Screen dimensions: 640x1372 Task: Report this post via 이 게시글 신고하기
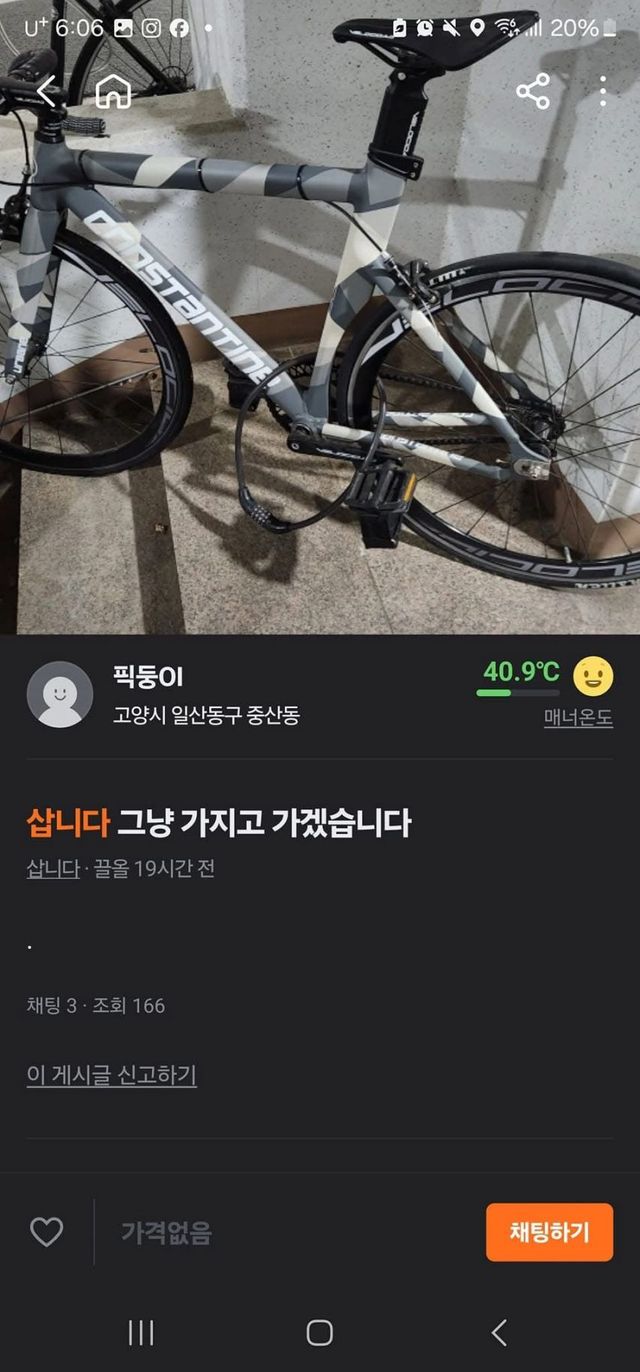(x=111, y=1075)
